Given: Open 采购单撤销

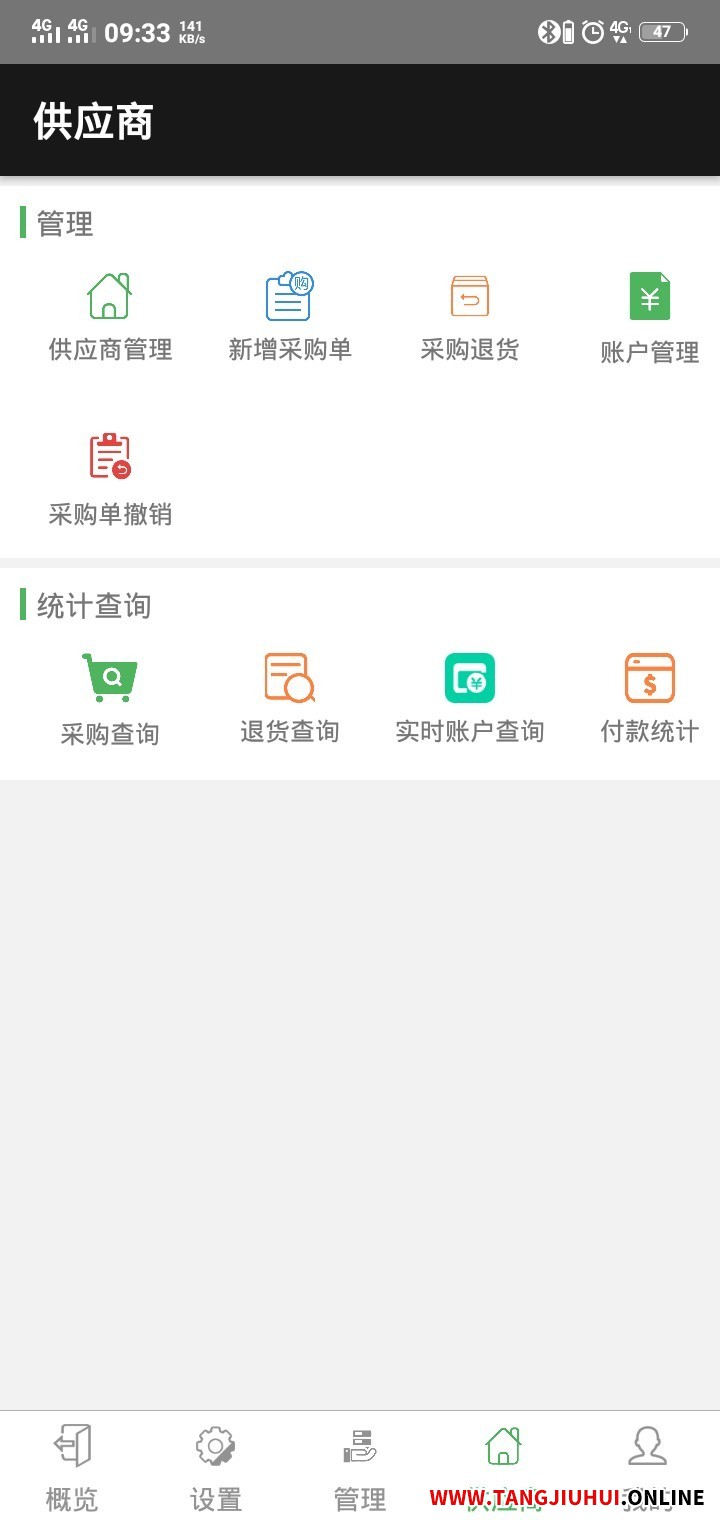Looking at the screenshot, I should coord(110,480).
